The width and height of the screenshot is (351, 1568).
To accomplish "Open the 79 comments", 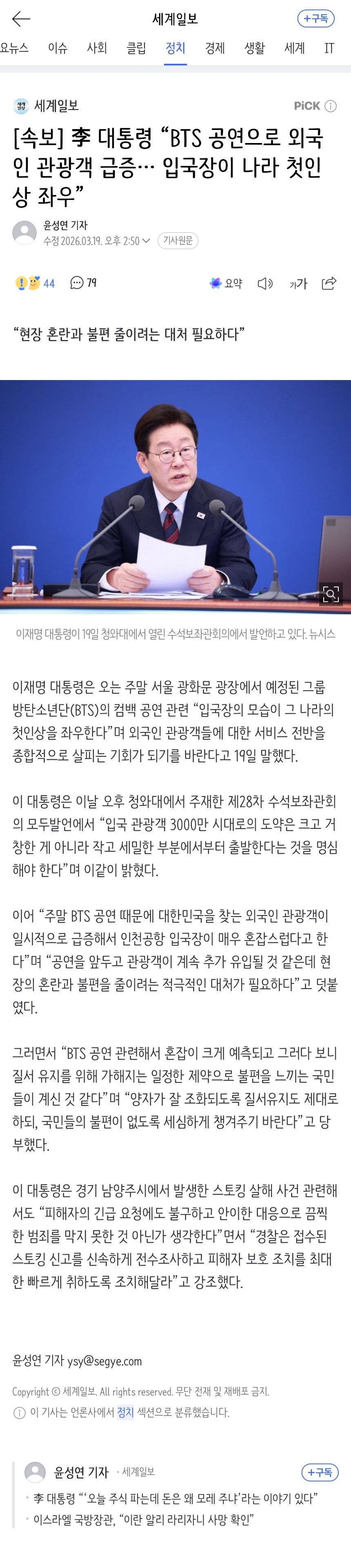I will tap(83, 283).
